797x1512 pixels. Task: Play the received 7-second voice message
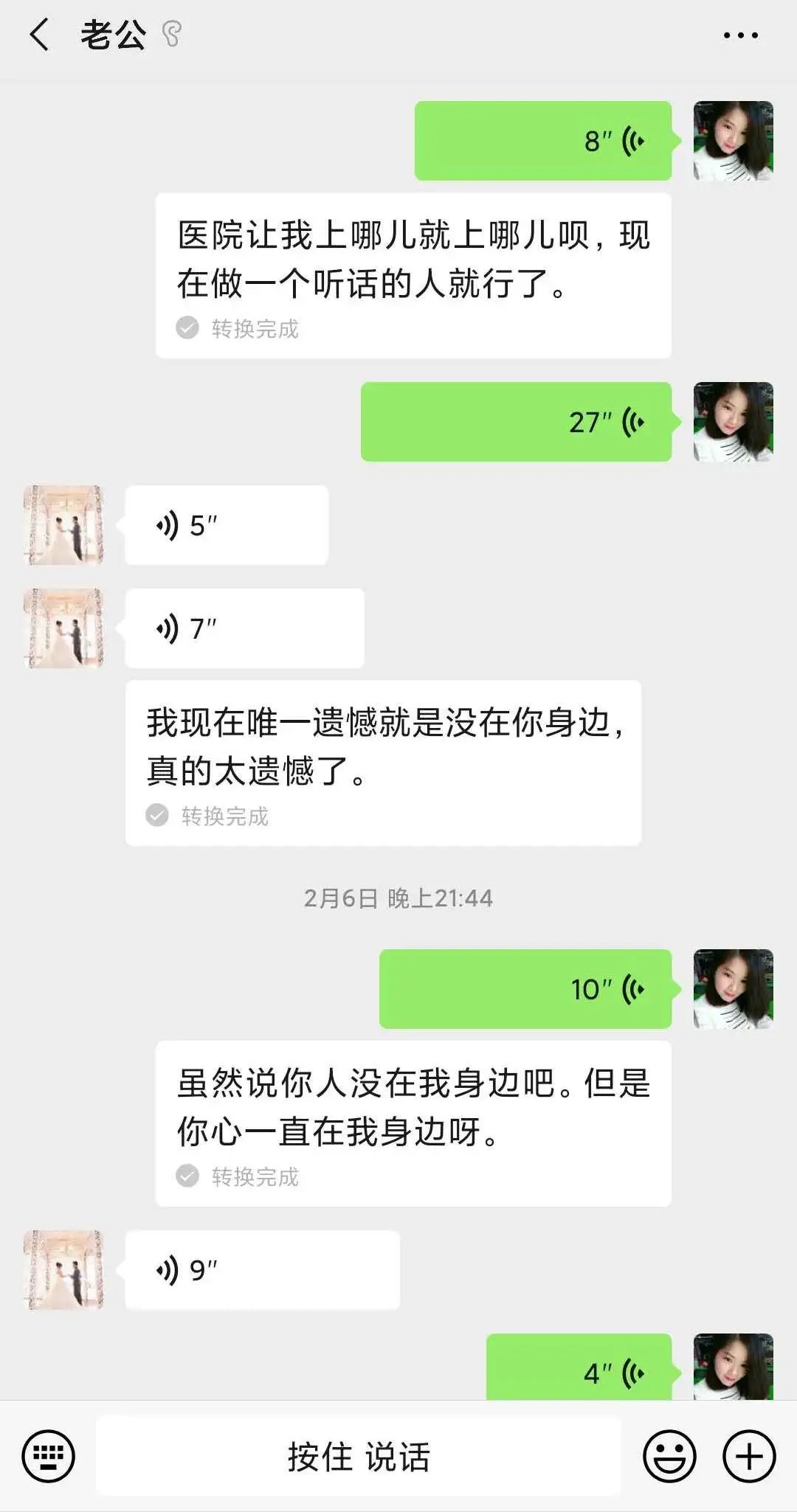pos(244,628)
